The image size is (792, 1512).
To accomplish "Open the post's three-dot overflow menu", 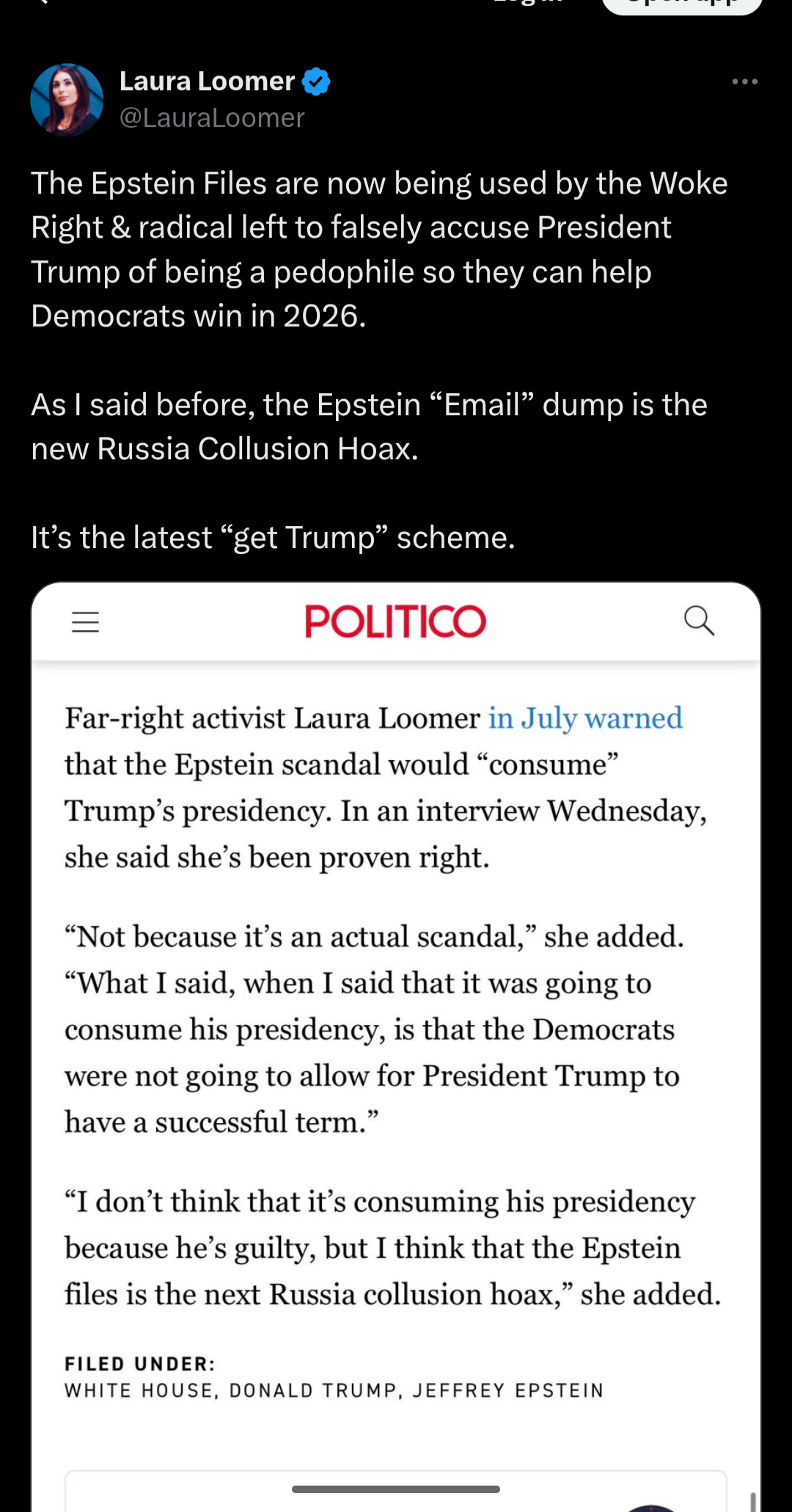I will click(x=744, y=81).
